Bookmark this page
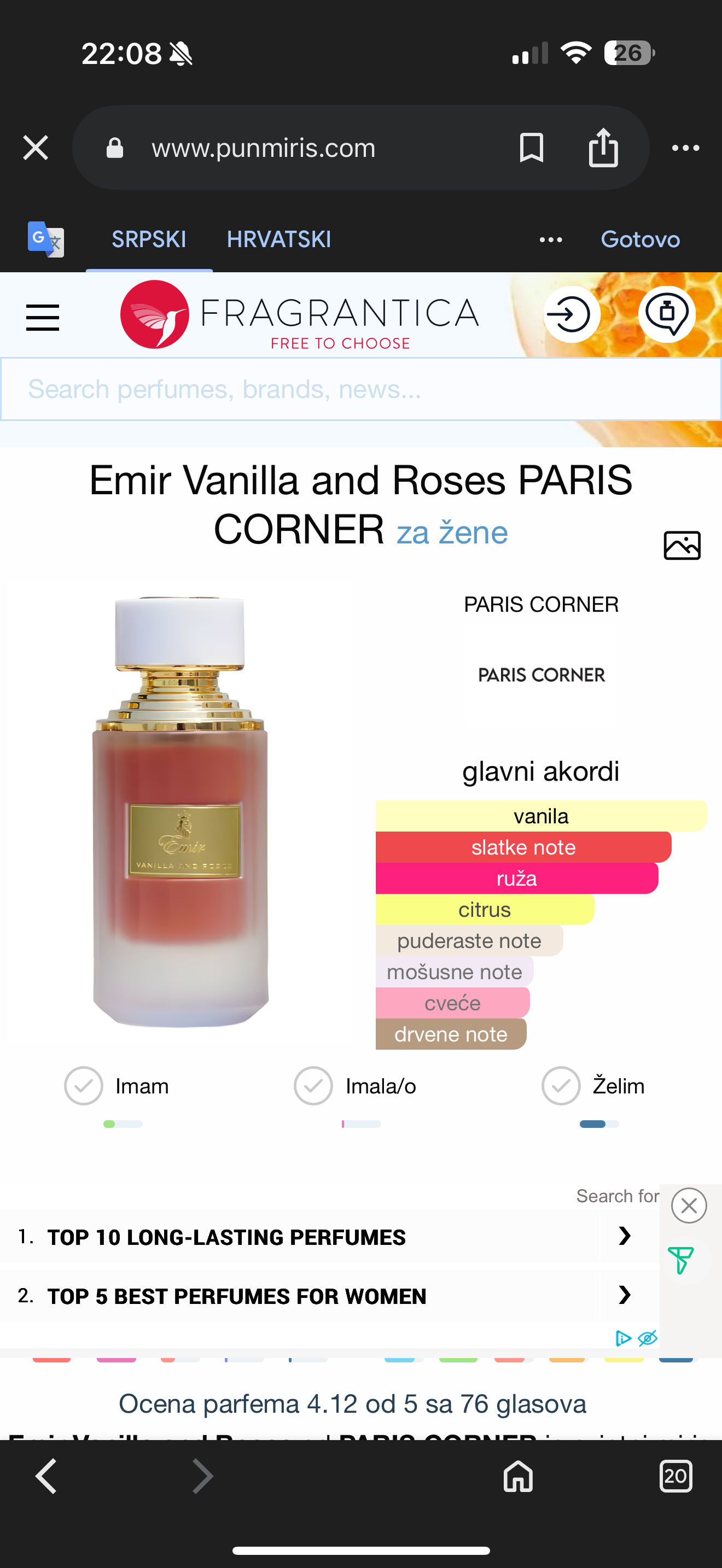Viewport: 722px width, 1568px height. (531, 148)
